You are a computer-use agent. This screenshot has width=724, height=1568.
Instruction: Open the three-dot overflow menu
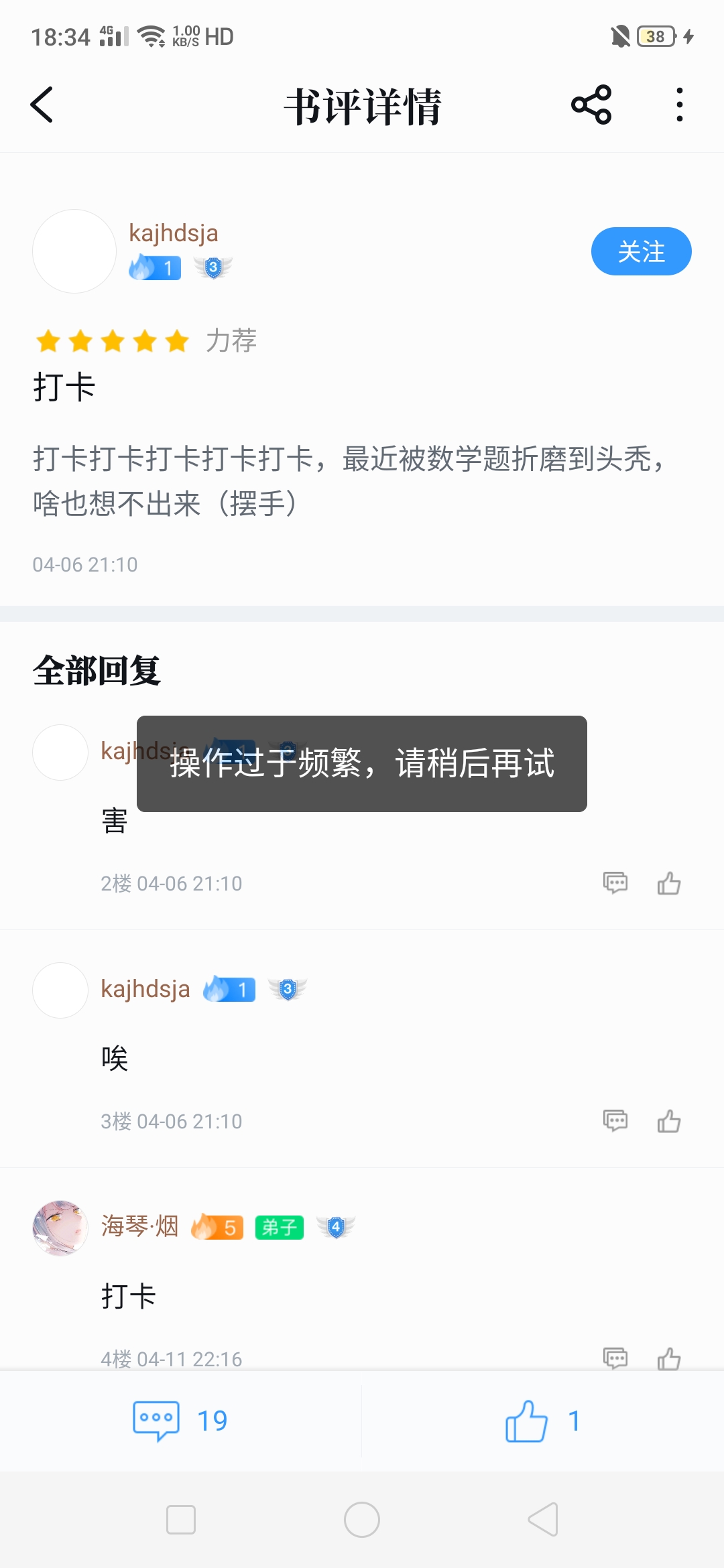pos(680,105)
